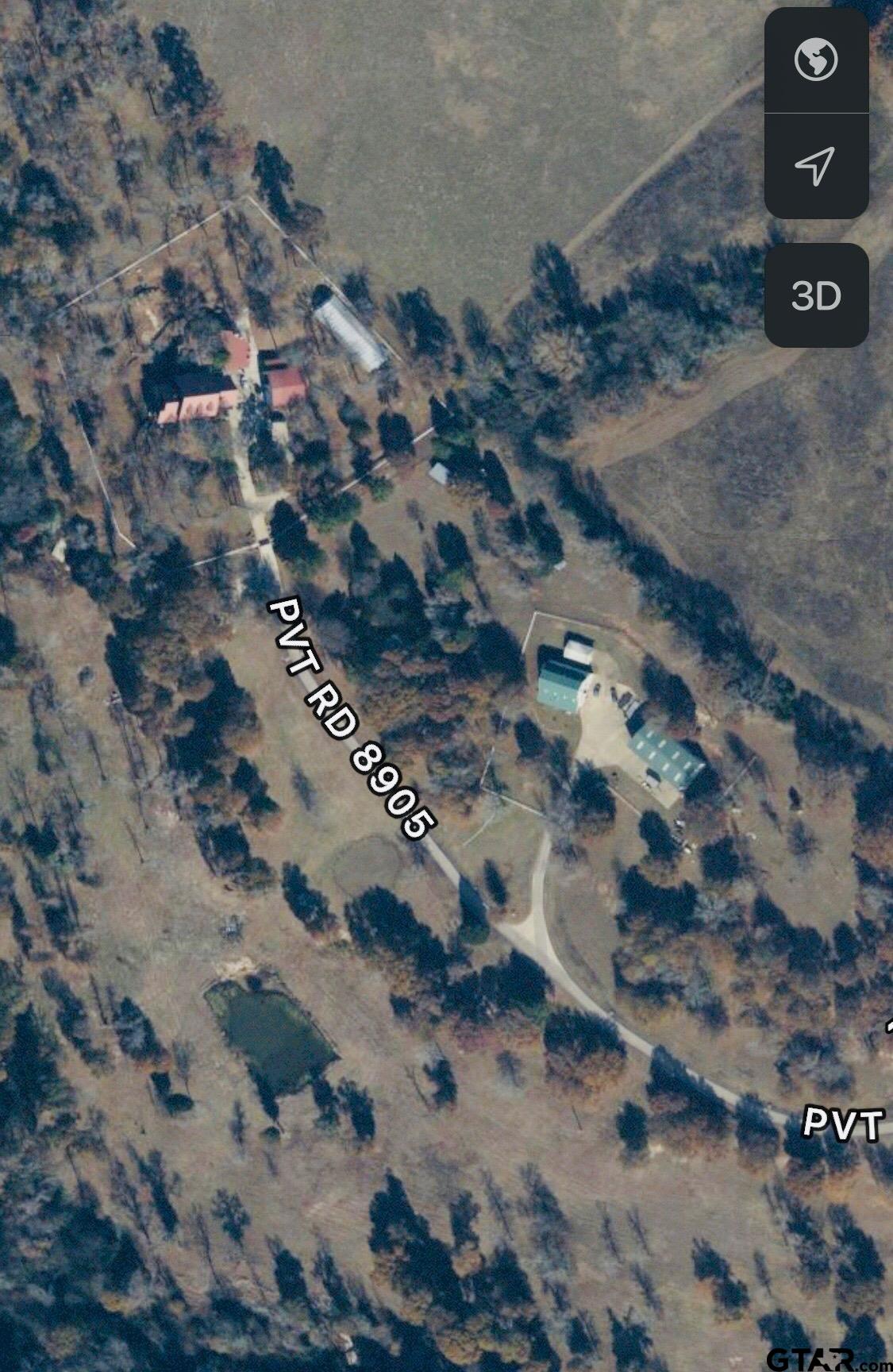Screen dimensions: 893x1372
Task: Center map on current location arrow
Action: 816,166
